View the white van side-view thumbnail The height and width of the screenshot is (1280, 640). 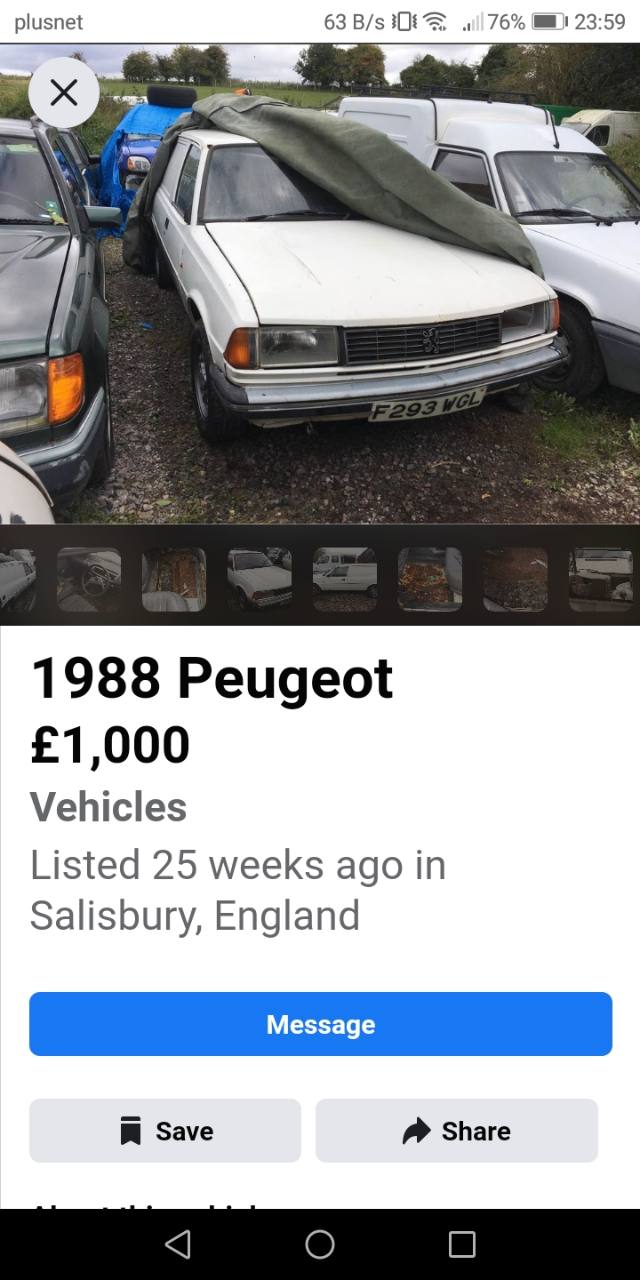345,579
